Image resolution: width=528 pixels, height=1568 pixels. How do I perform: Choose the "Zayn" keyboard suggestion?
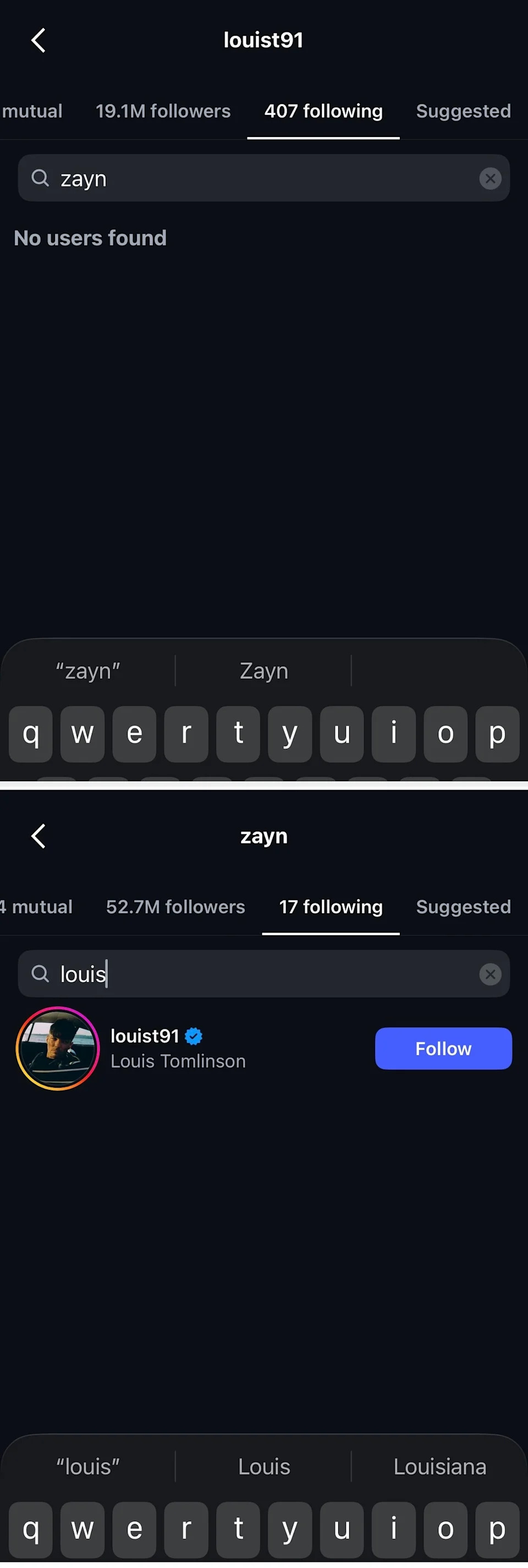pos(263,670)
